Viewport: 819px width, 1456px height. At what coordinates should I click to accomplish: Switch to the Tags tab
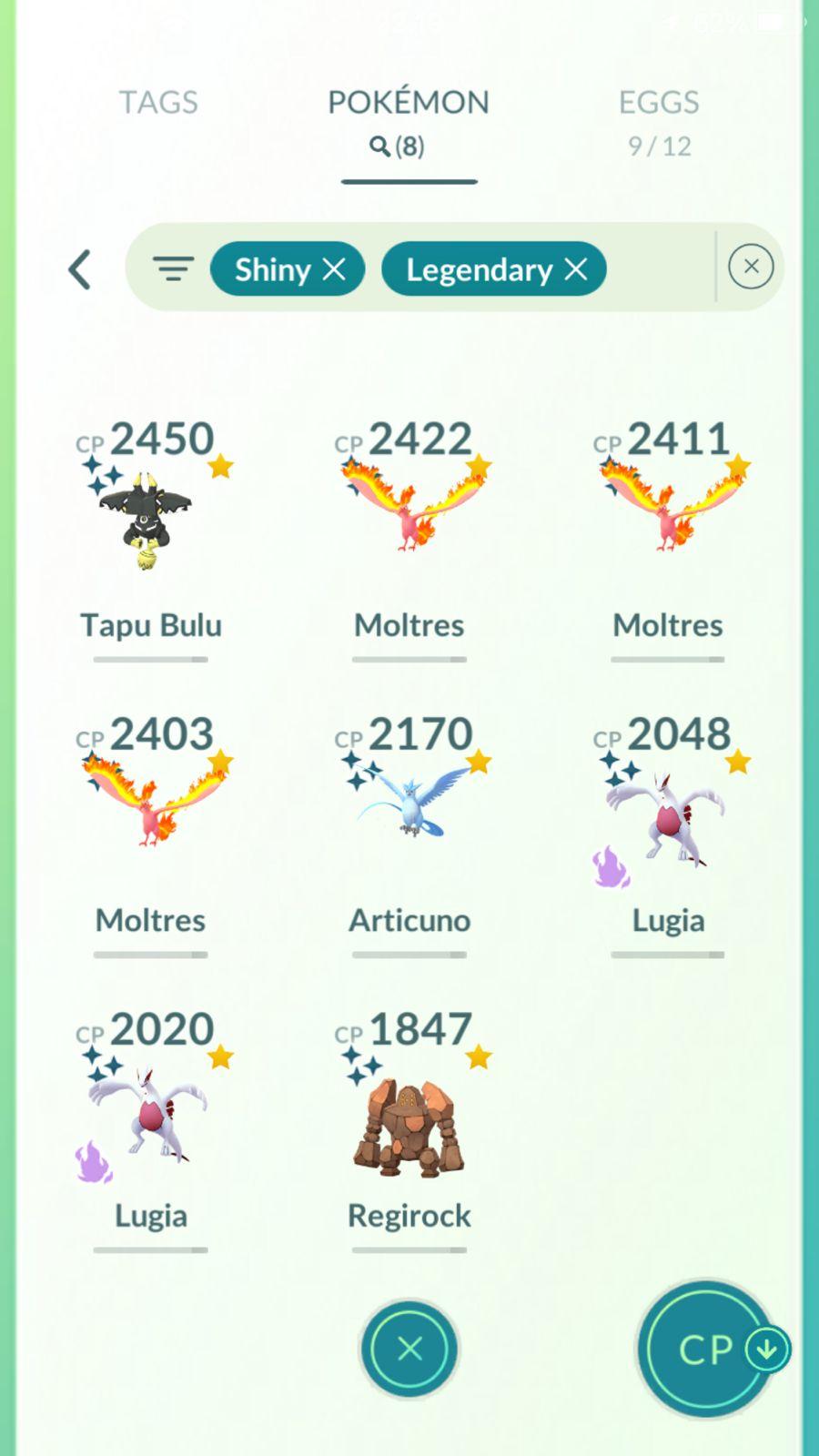(x=158, y=102)
